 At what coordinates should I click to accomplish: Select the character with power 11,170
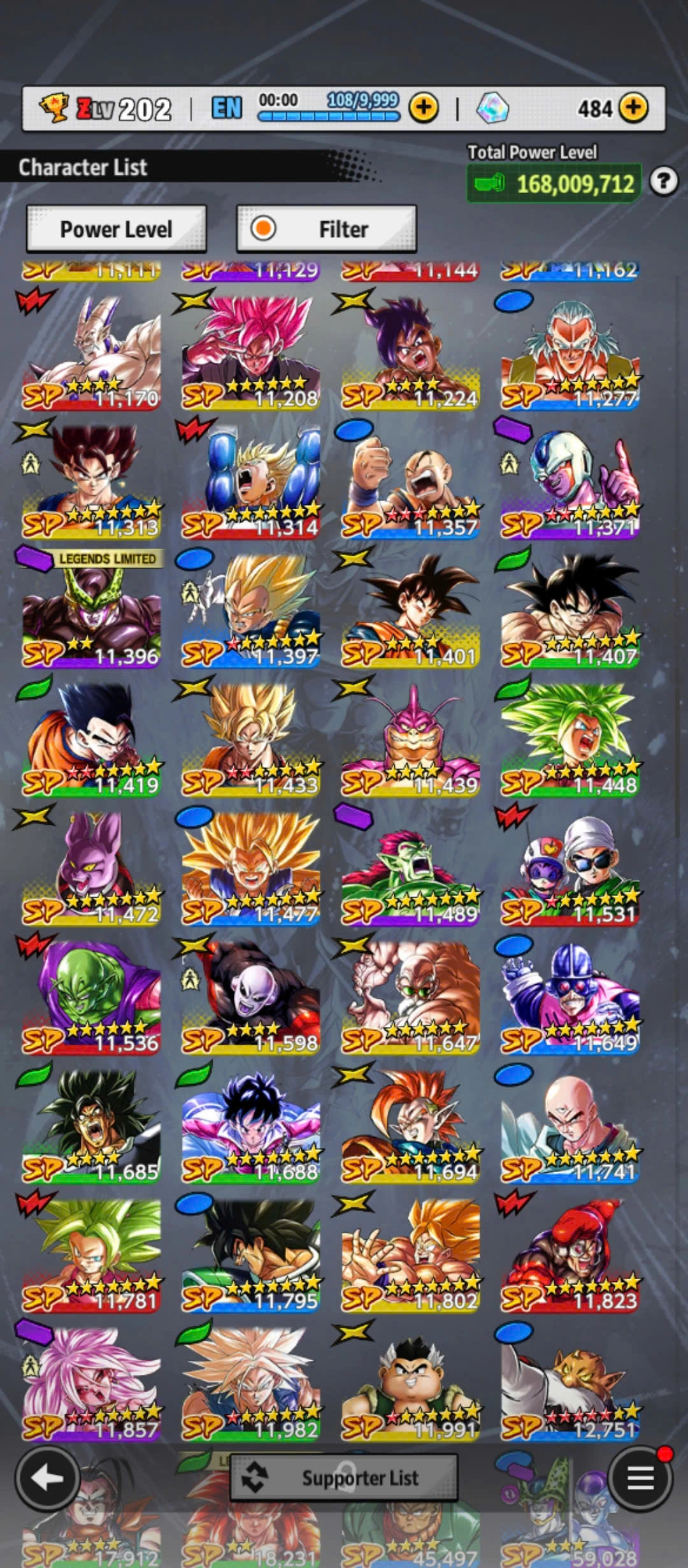(91, 352)
